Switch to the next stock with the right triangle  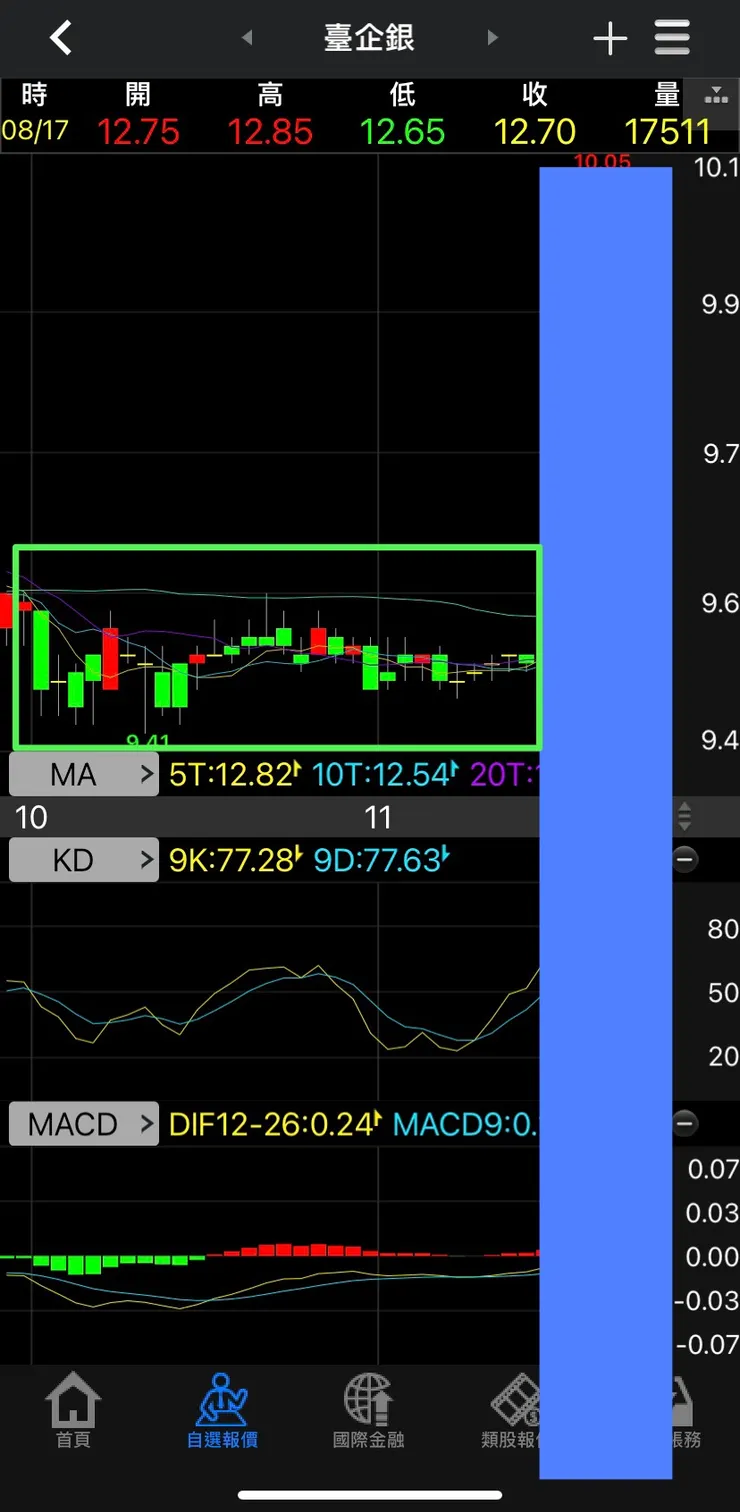492,38
